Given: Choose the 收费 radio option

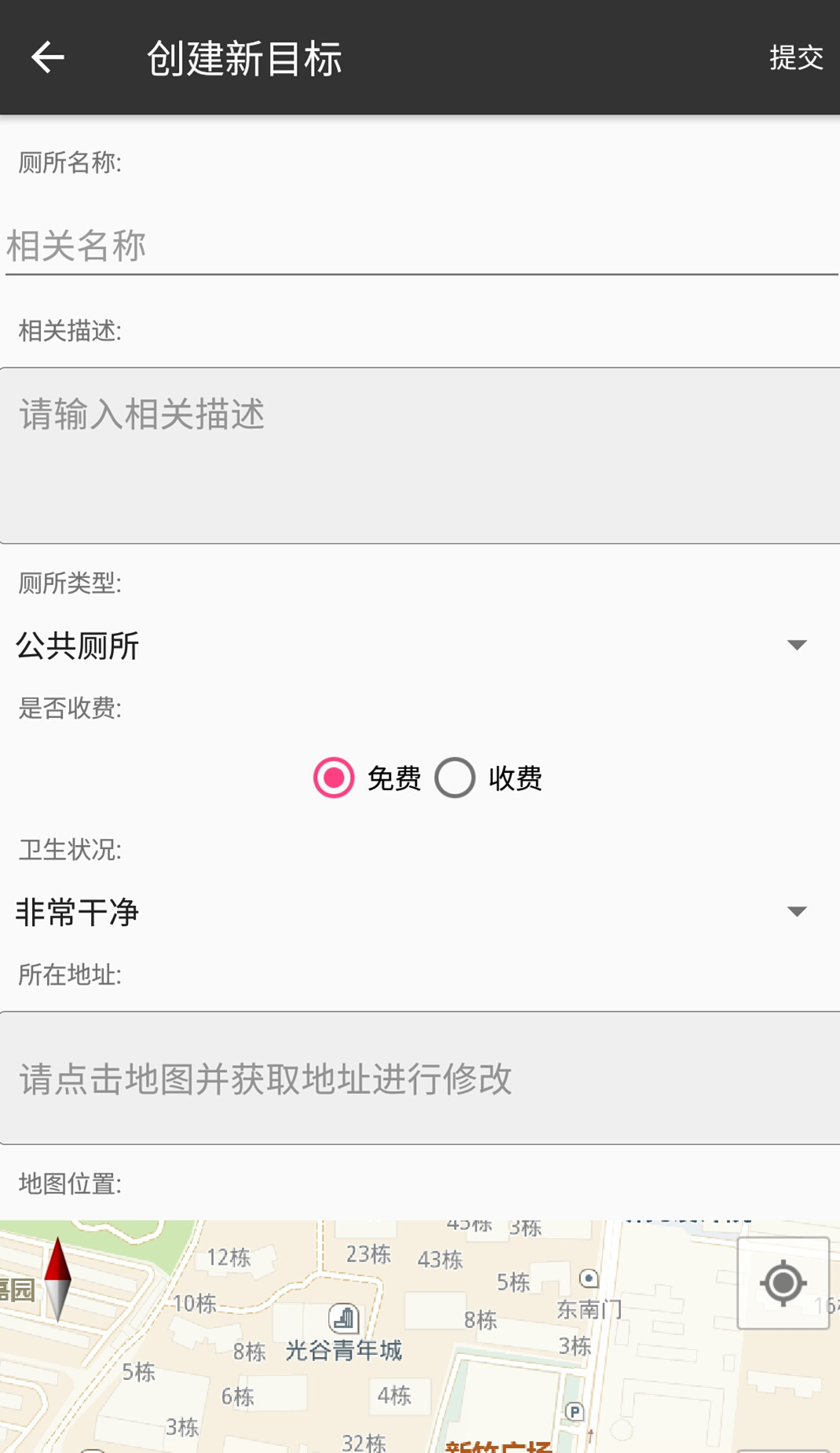Looking at the screenshot, I should point(455,778).
